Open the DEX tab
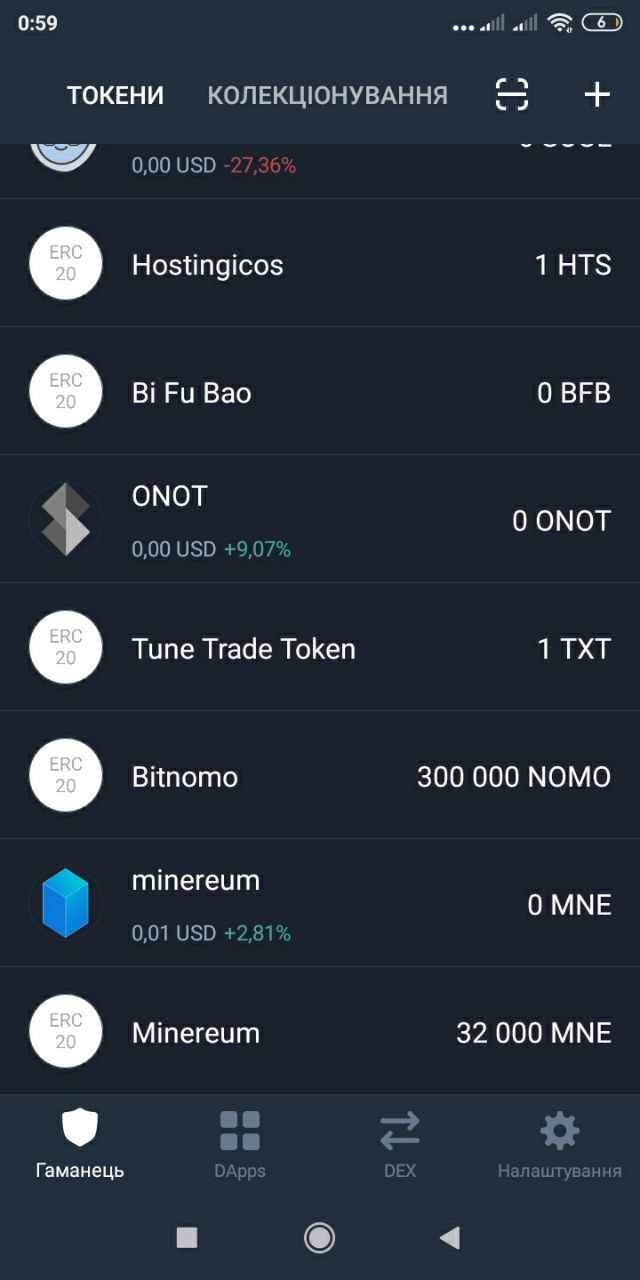 pyautogui.click(x=400, y=1144)
